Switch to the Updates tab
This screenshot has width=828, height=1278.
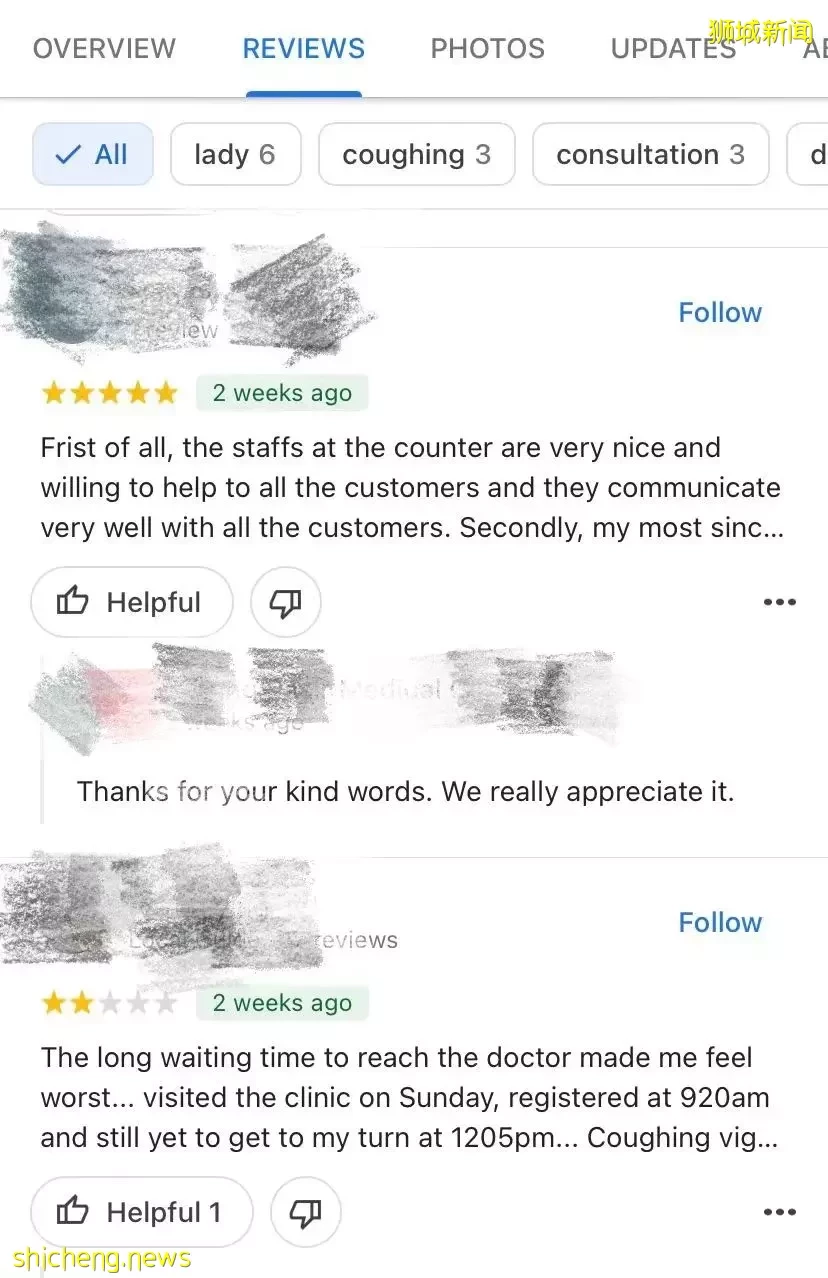(672, 48)
